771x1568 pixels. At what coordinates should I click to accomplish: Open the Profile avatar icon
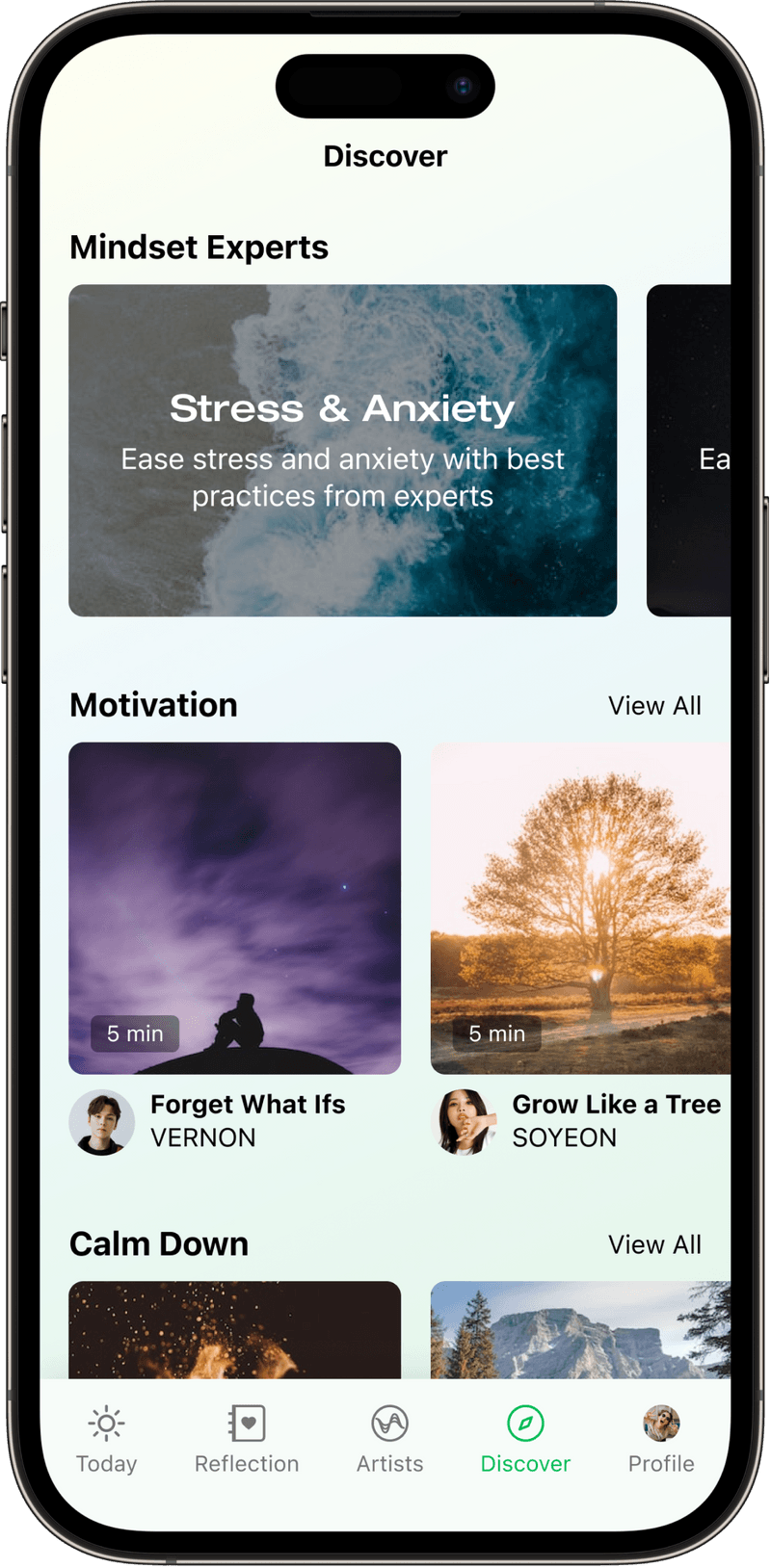coord(661,1422)
